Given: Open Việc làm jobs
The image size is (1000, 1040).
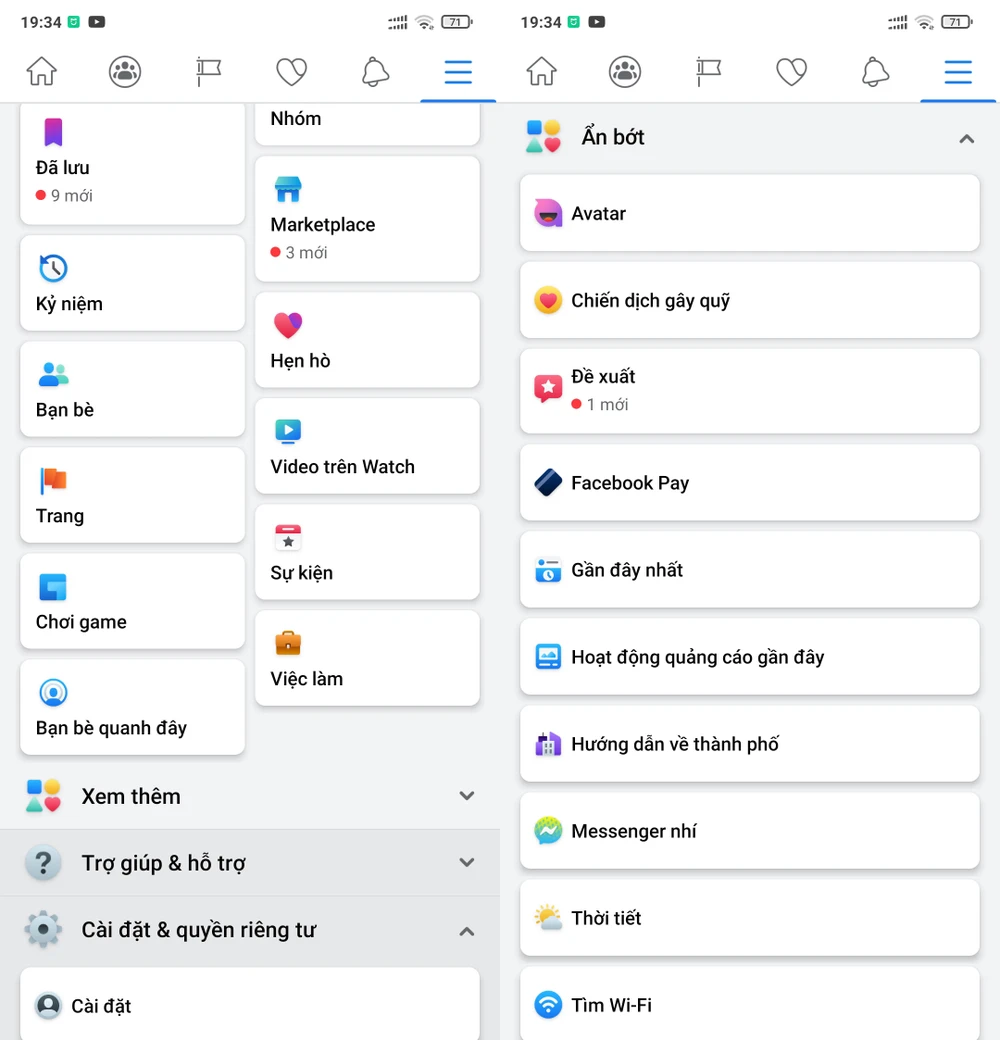Looking at the screenshot, I should [x=367, y=658].
